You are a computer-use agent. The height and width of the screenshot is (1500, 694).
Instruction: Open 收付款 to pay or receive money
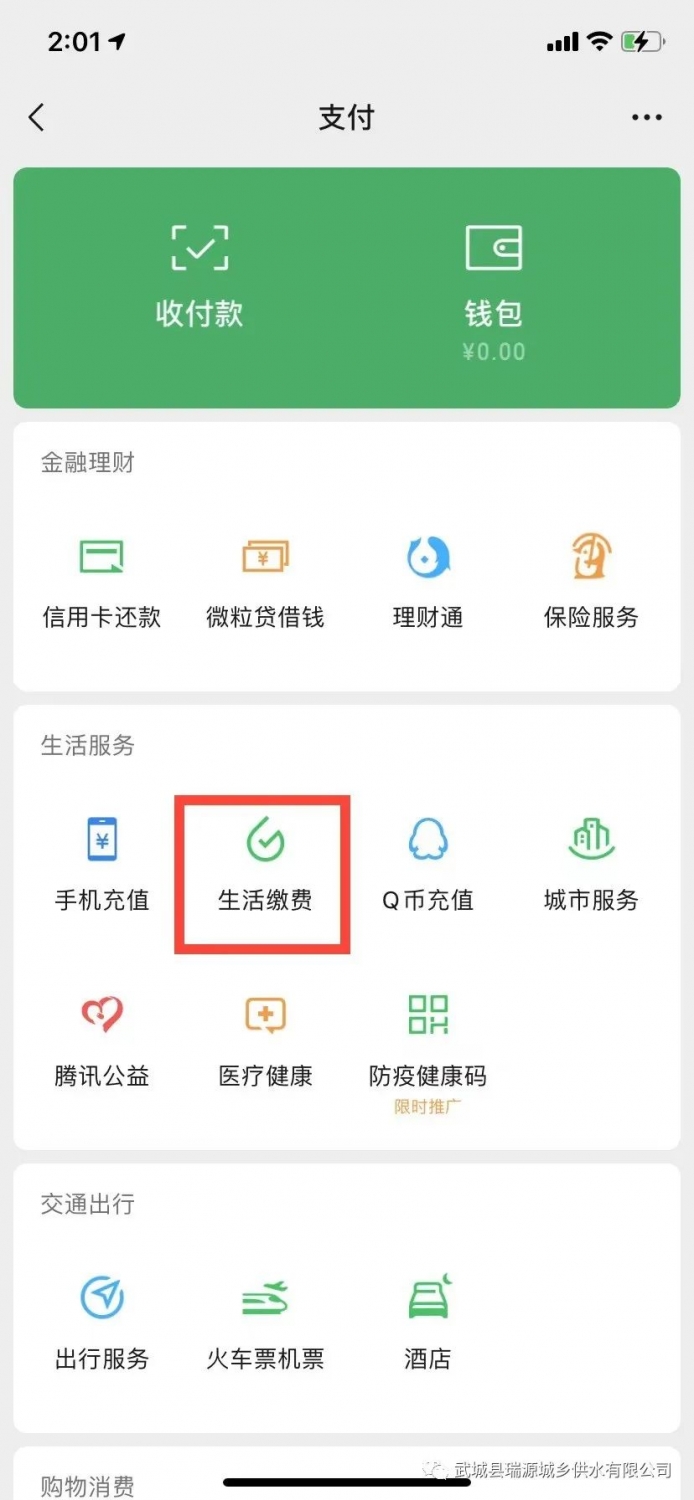199,277
